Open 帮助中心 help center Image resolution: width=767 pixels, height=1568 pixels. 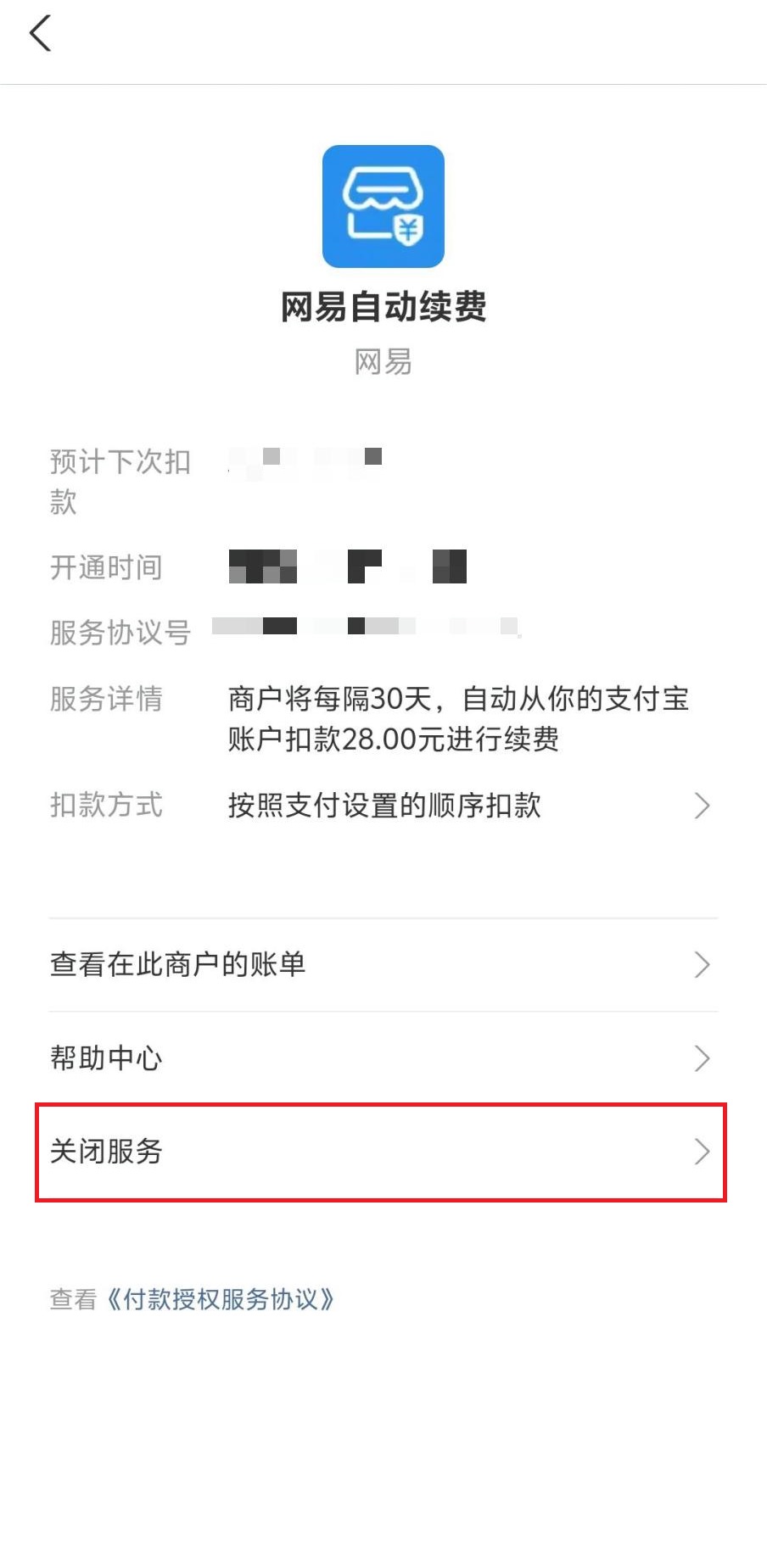(382, 1058)
